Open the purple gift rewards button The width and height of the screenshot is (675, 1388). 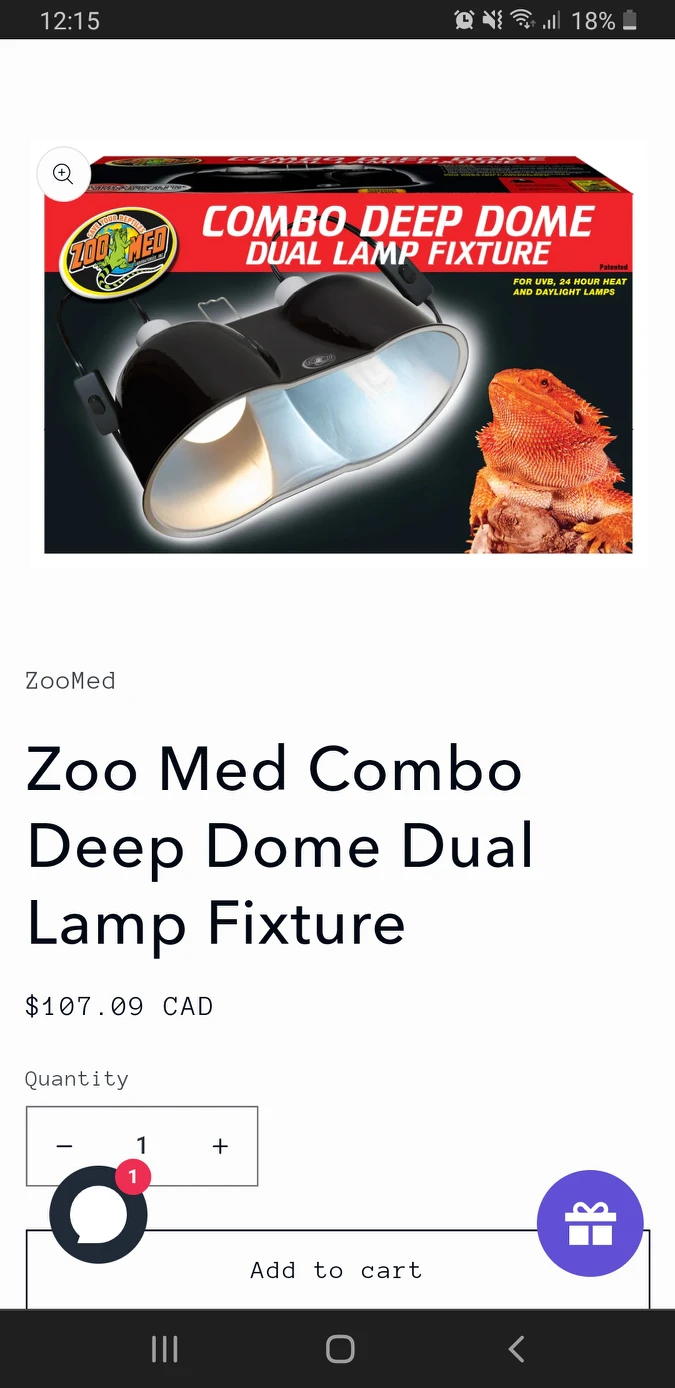590,1223
